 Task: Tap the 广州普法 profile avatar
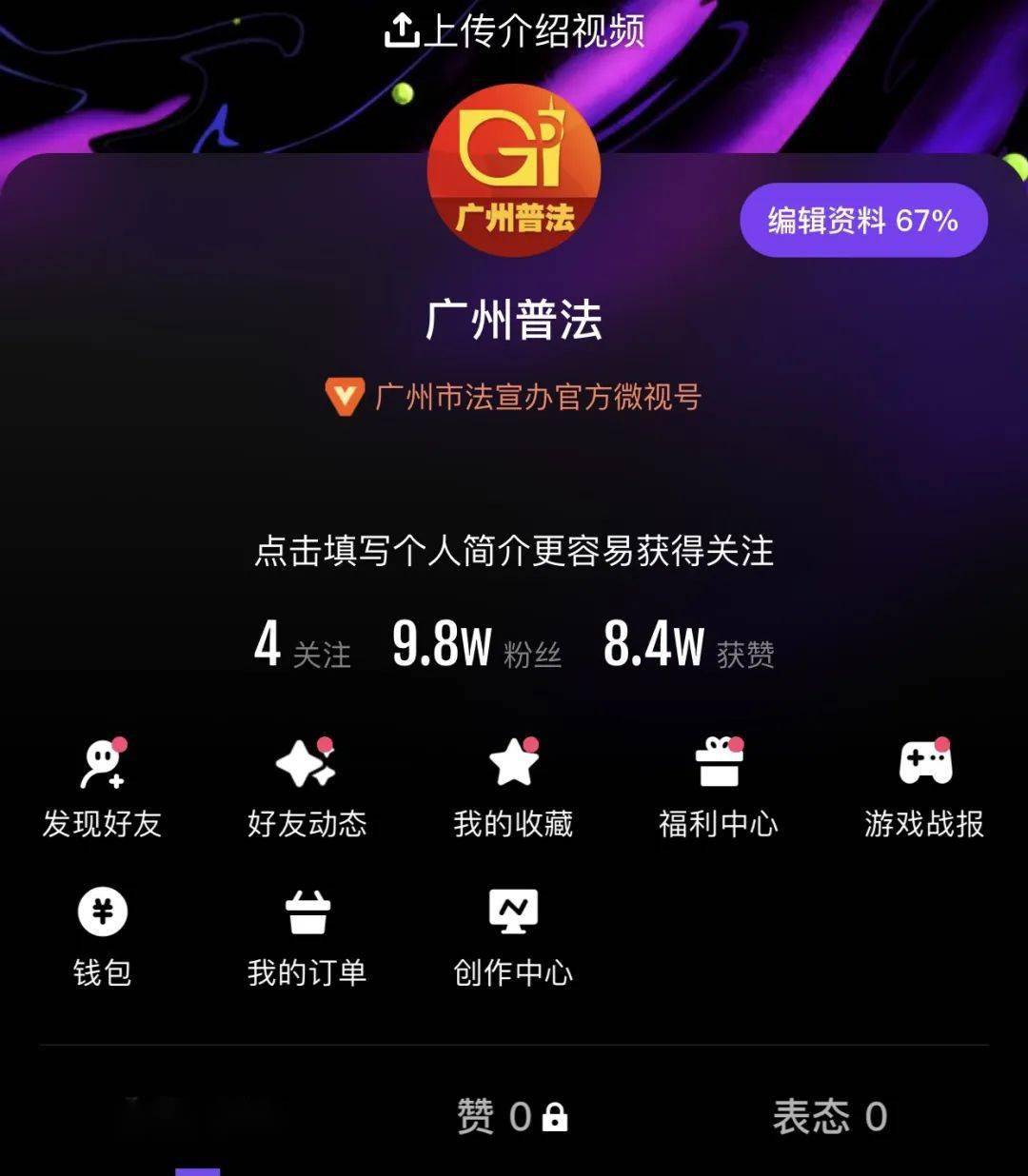pyautogui.click(x=514, y=169)
